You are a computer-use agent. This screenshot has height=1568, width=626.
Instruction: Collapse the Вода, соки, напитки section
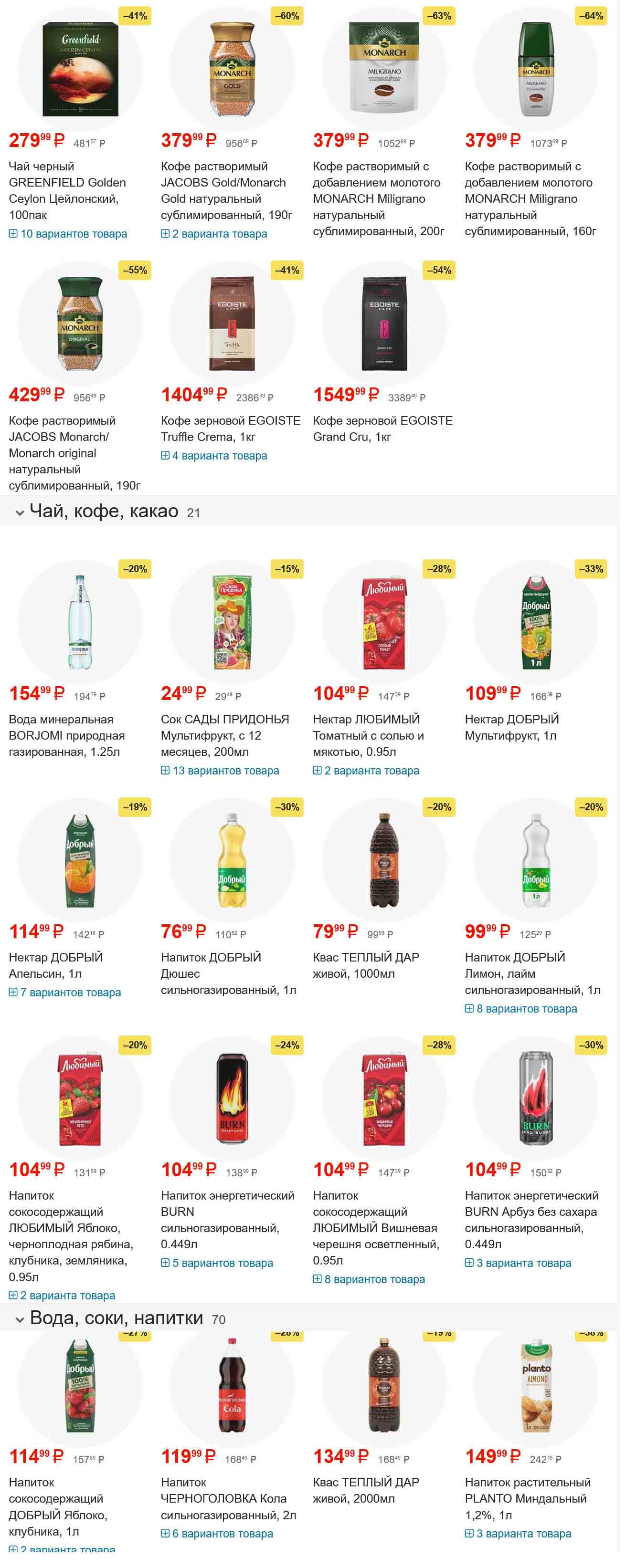tap(20, 1320)
